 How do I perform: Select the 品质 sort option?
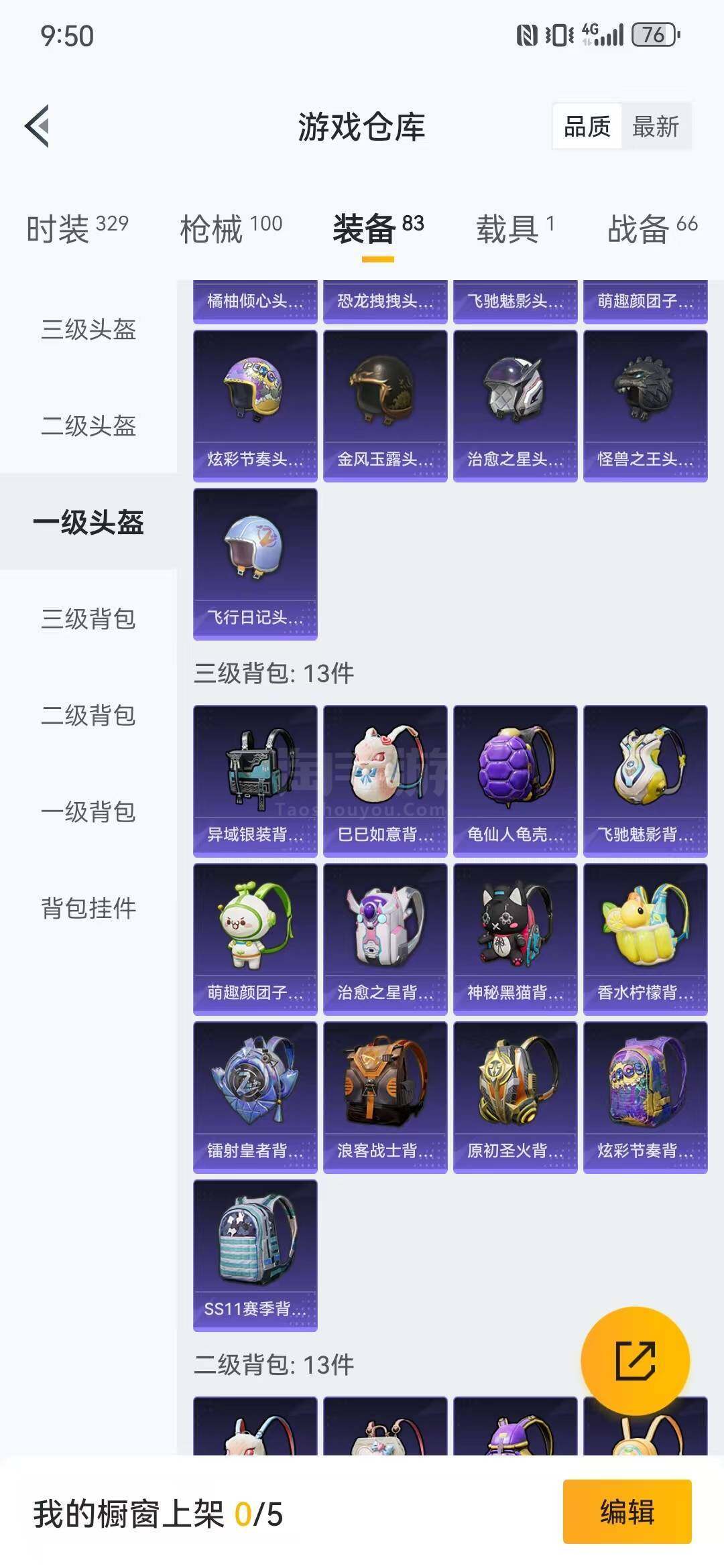click(x=587, y=126)
